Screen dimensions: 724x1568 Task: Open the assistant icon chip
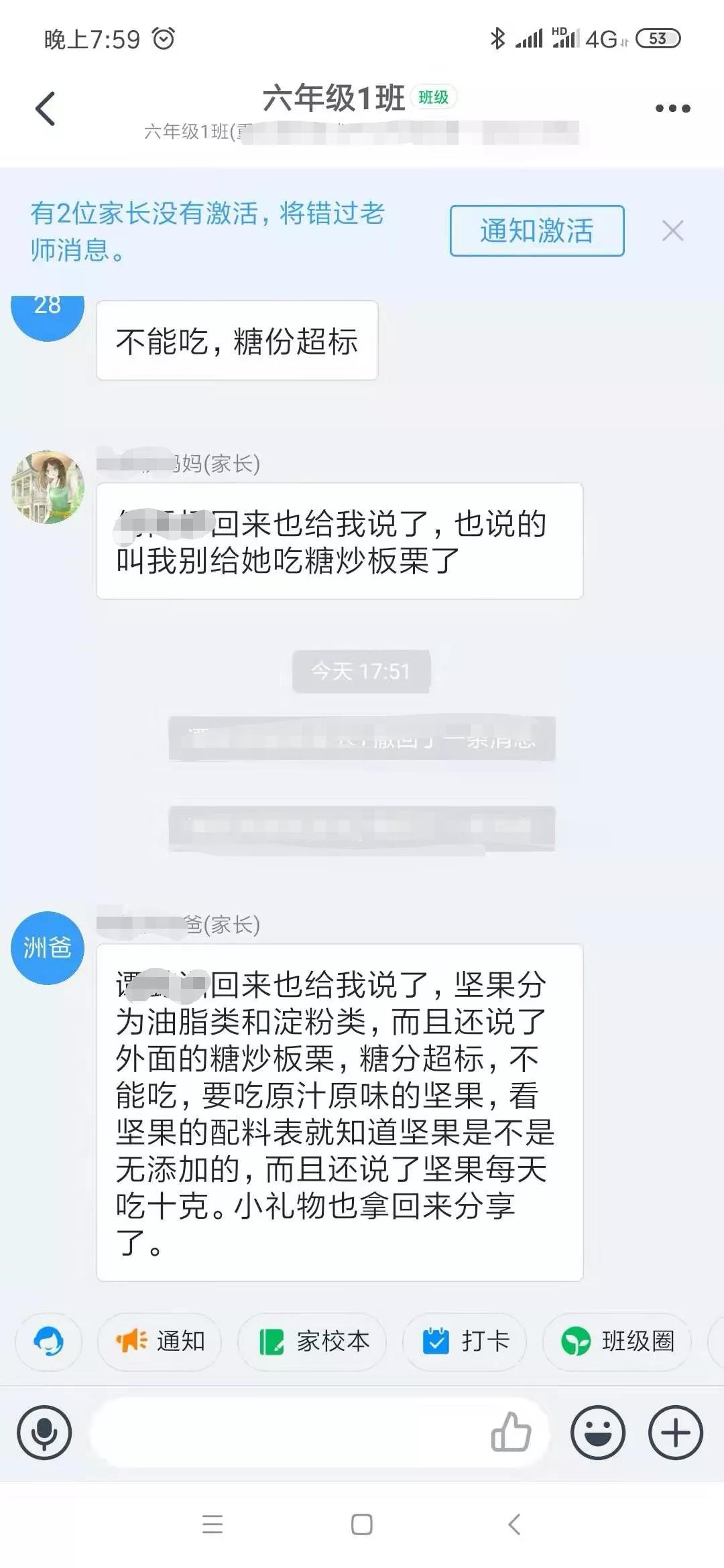pyautogui.click(x=48, y=1342)
